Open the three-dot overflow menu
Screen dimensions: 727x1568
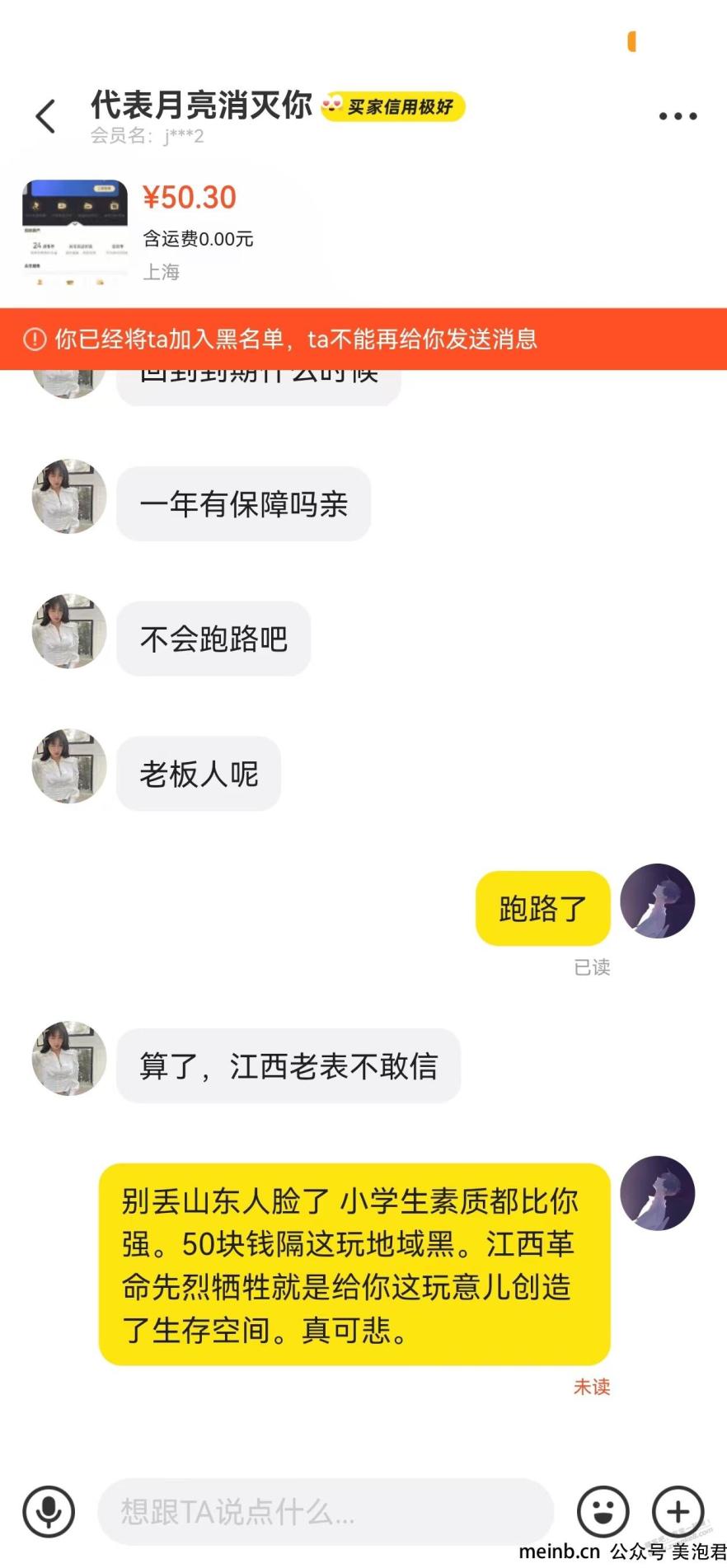click(x=678, y=116)
